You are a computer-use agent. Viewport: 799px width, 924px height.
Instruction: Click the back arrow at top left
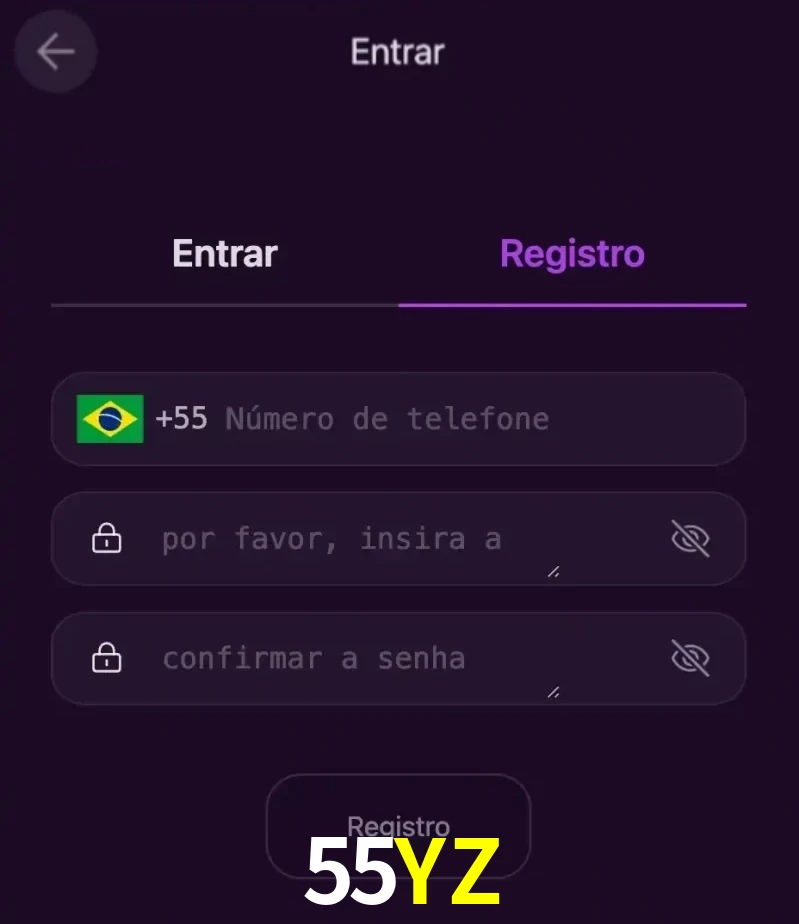click(x=55, y=52)
